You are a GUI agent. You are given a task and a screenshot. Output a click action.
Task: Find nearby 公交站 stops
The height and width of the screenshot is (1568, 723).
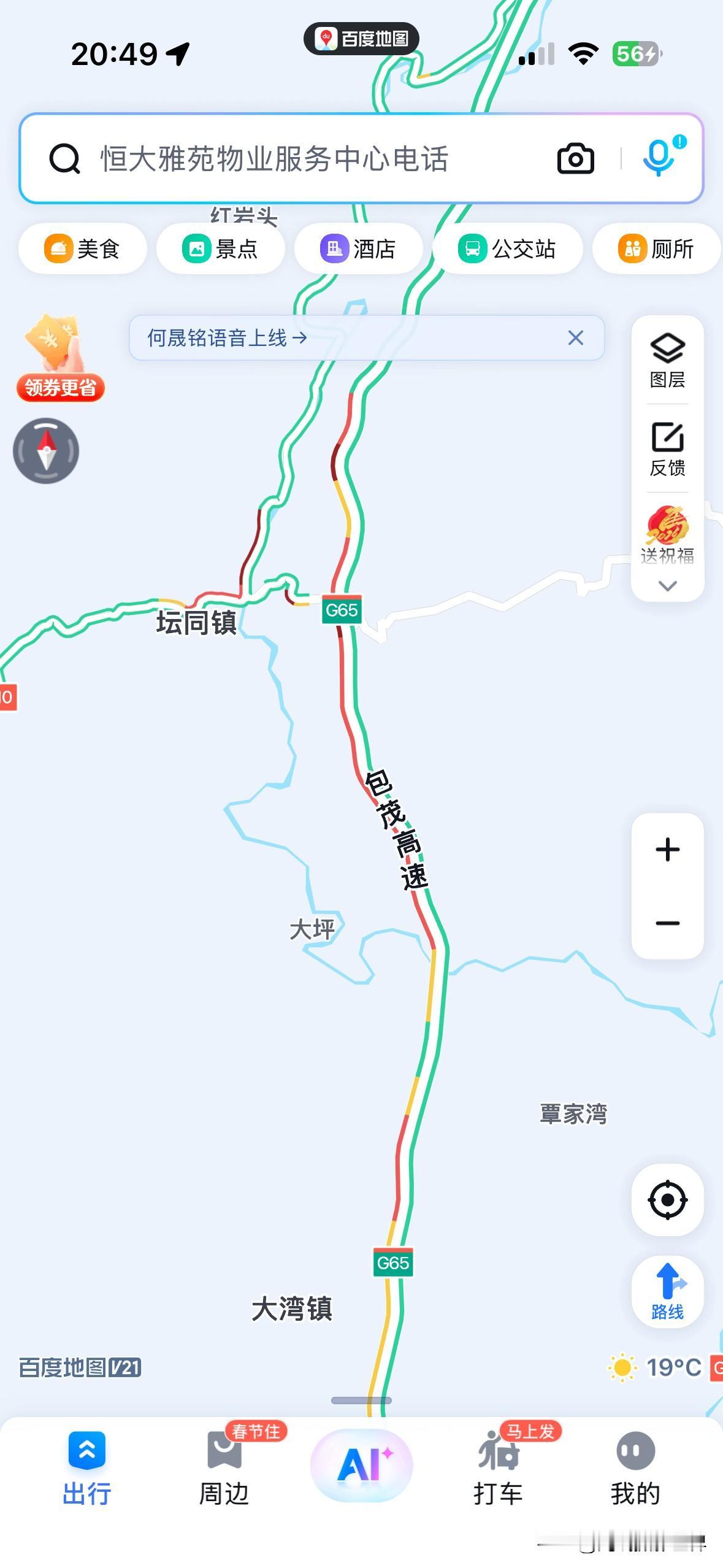(507, 249)
